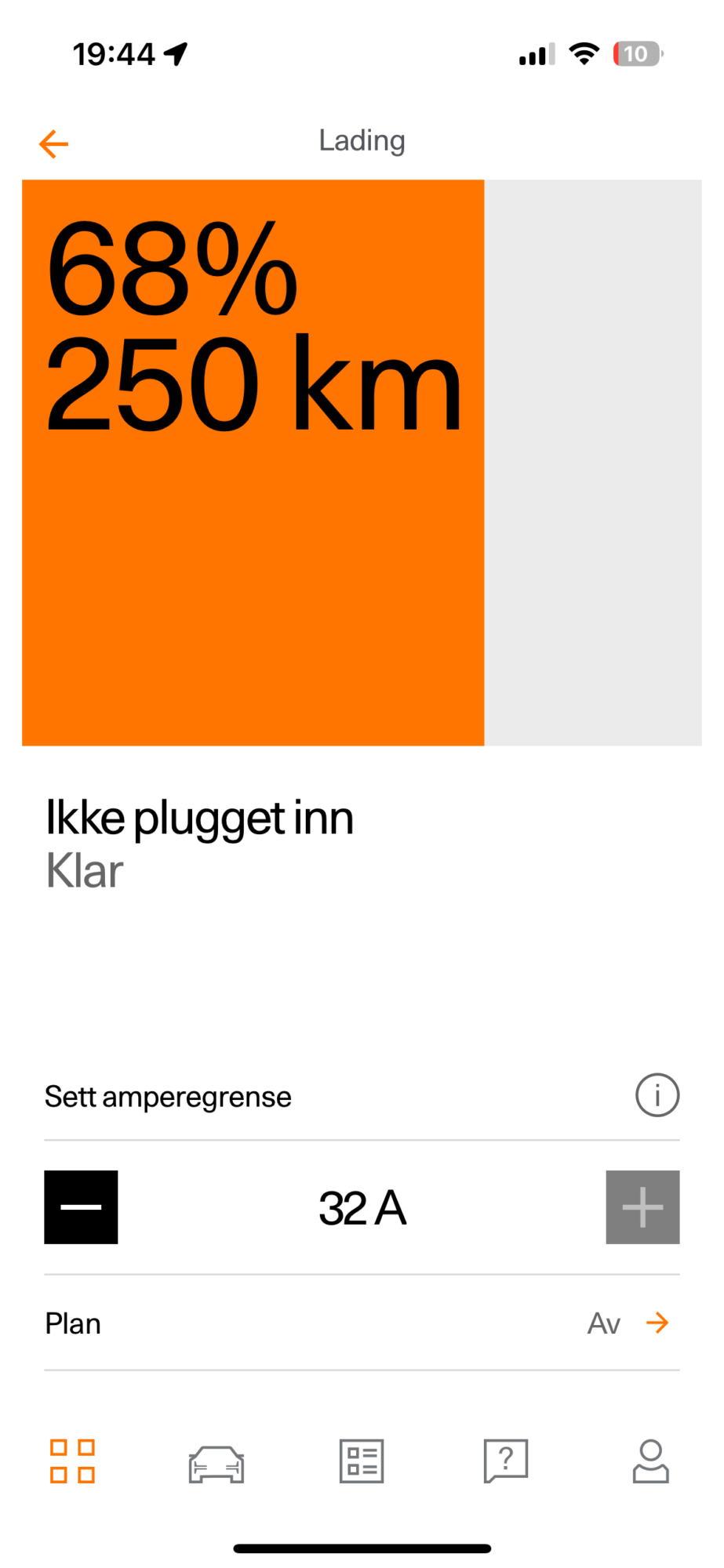
Task: Open the amp limit info icon
Action: pos(657,1094)
